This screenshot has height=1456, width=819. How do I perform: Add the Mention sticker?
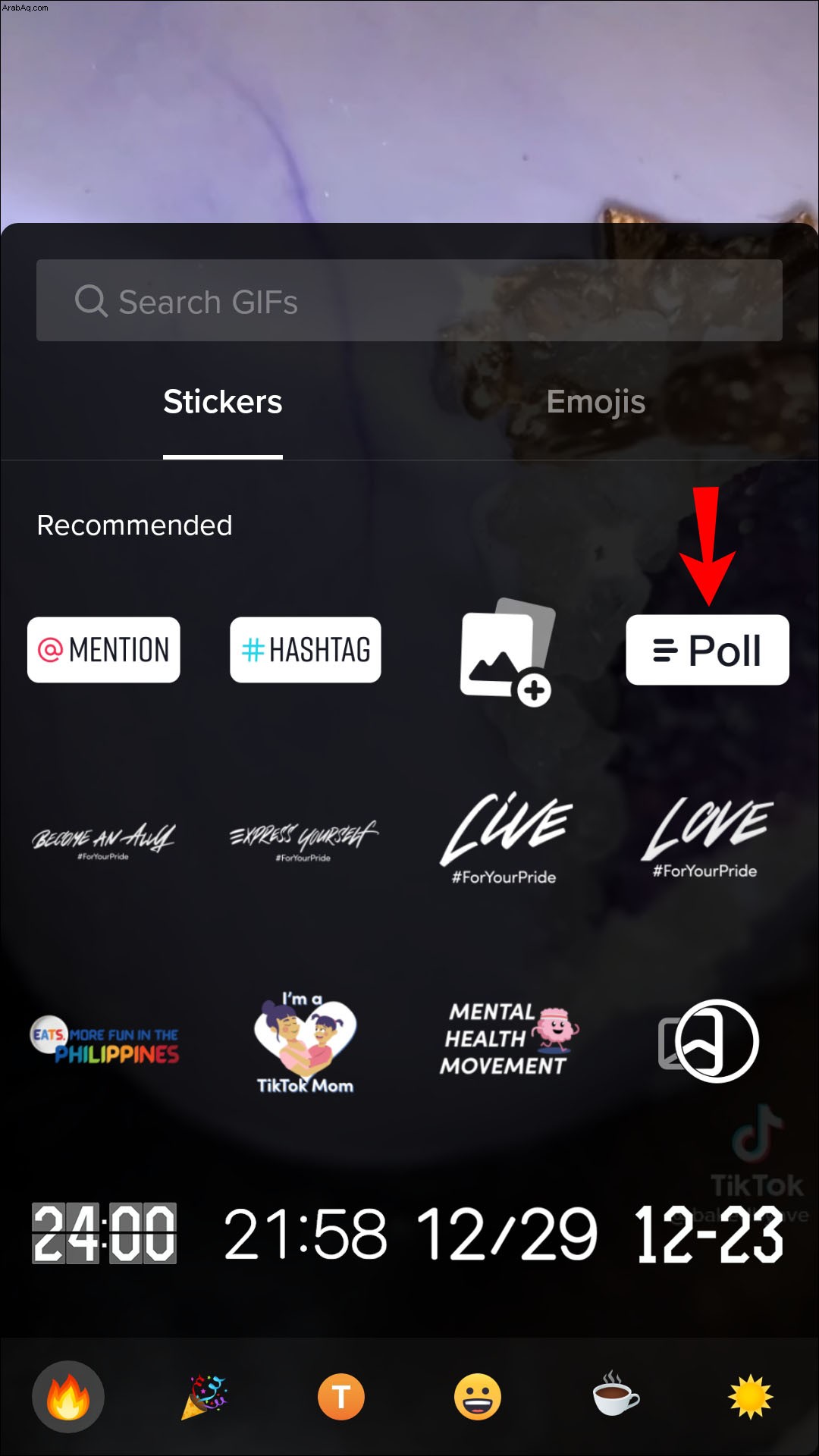pos(104,650)
